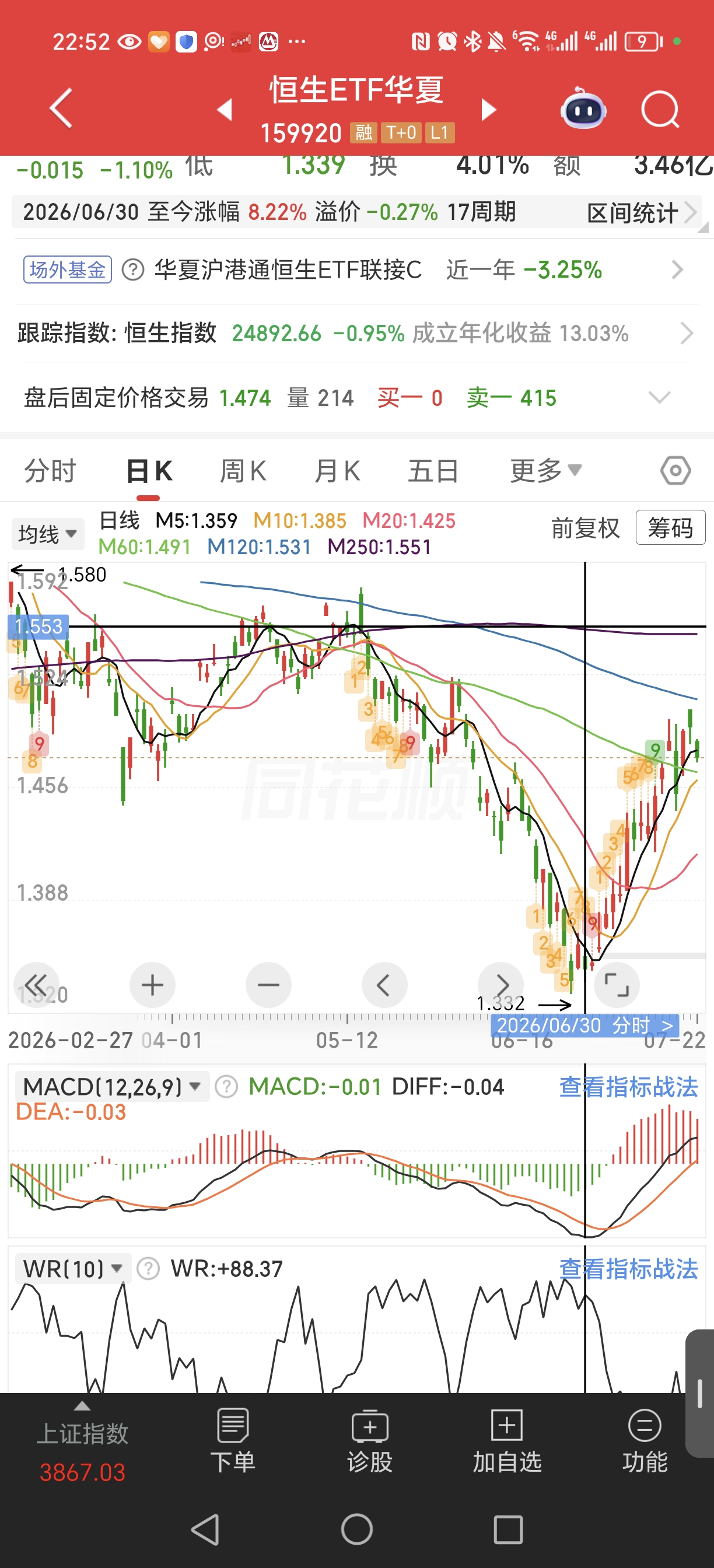Switch to the previous stock
Viewport: 714px width, 1568px height.
coord(225,110)
